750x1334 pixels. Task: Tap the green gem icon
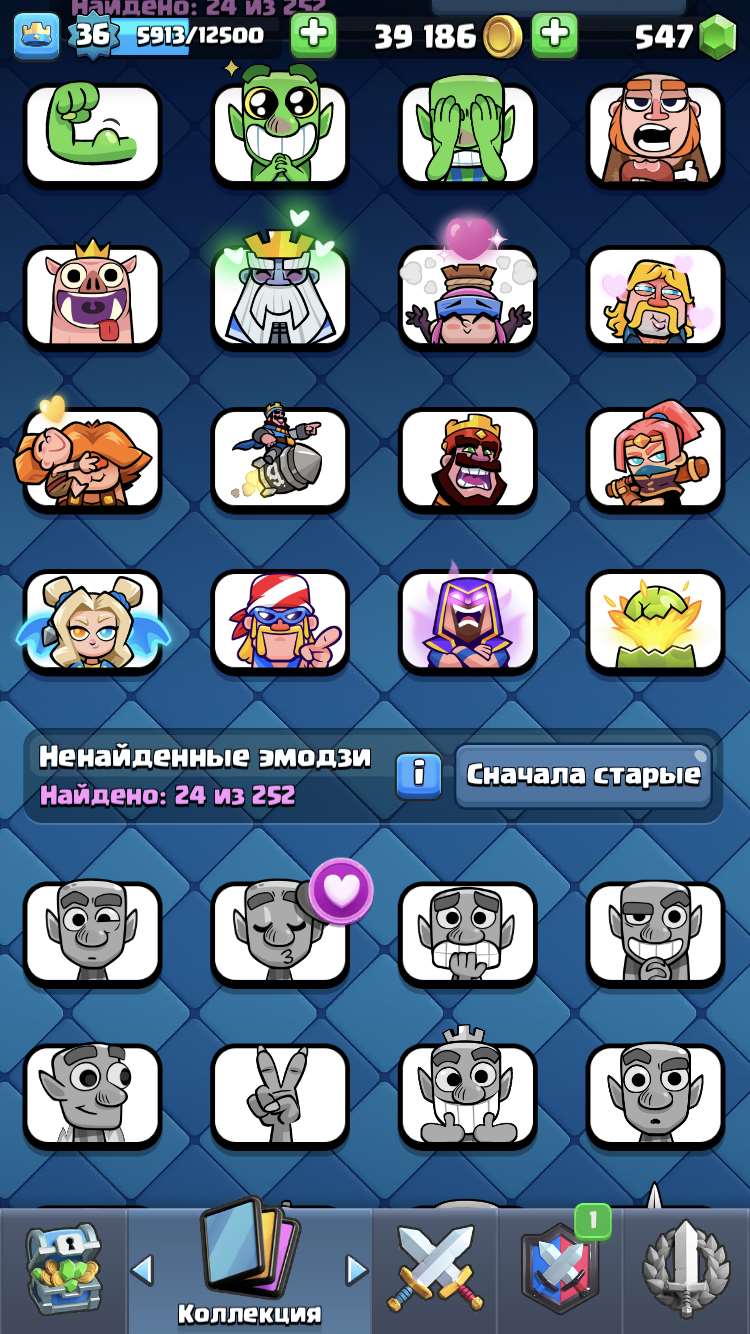tap(716, 38)
